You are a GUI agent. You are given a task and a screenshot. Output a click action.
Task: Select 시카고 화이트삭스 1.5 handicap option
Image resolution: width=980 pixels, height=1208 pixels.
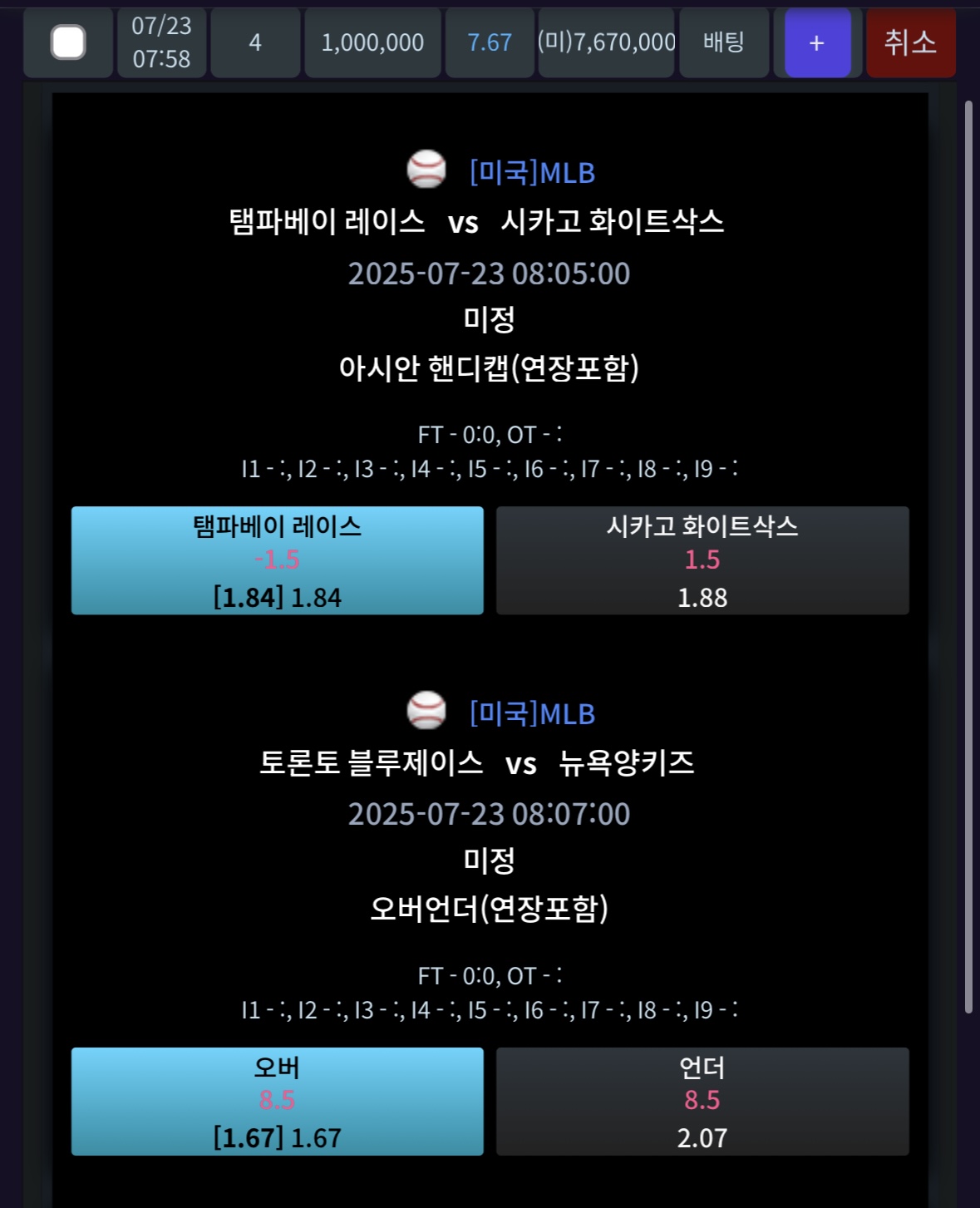pyautogui.click(x=702, y=560)
